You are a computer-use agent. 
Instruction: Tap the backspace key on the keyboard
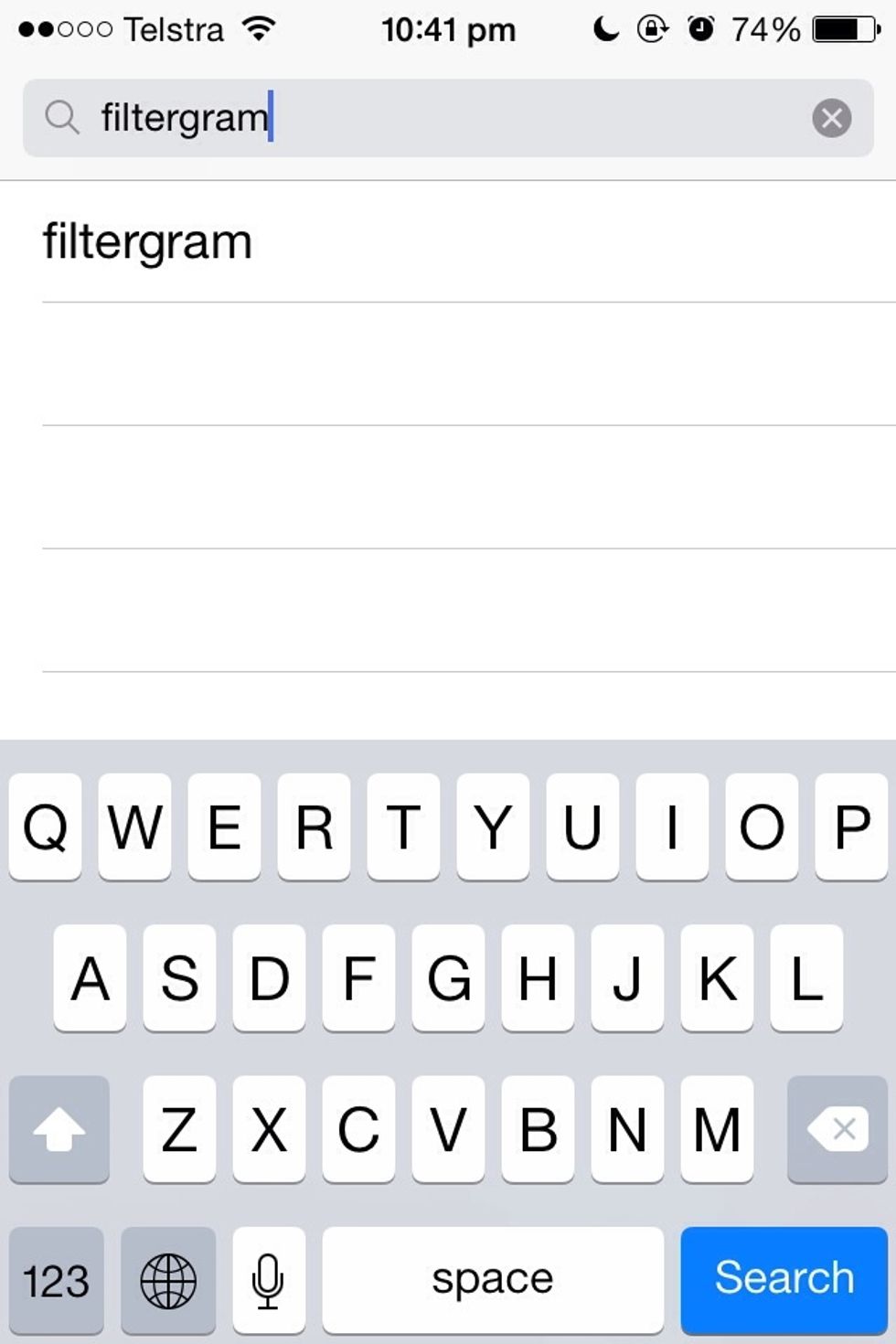tap(837, 1130)
